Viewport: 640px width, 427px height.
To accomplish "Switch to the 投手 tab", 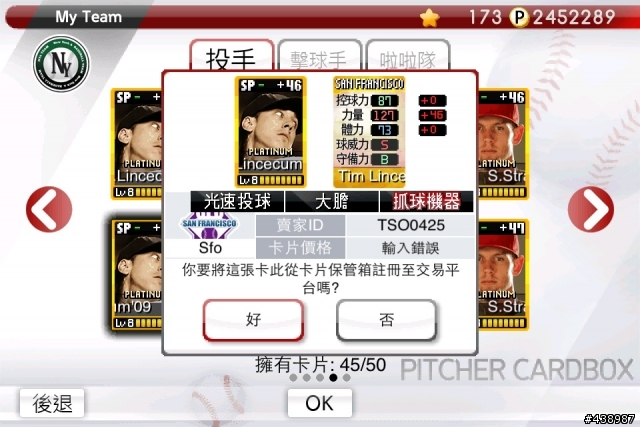I will [229, 58].
